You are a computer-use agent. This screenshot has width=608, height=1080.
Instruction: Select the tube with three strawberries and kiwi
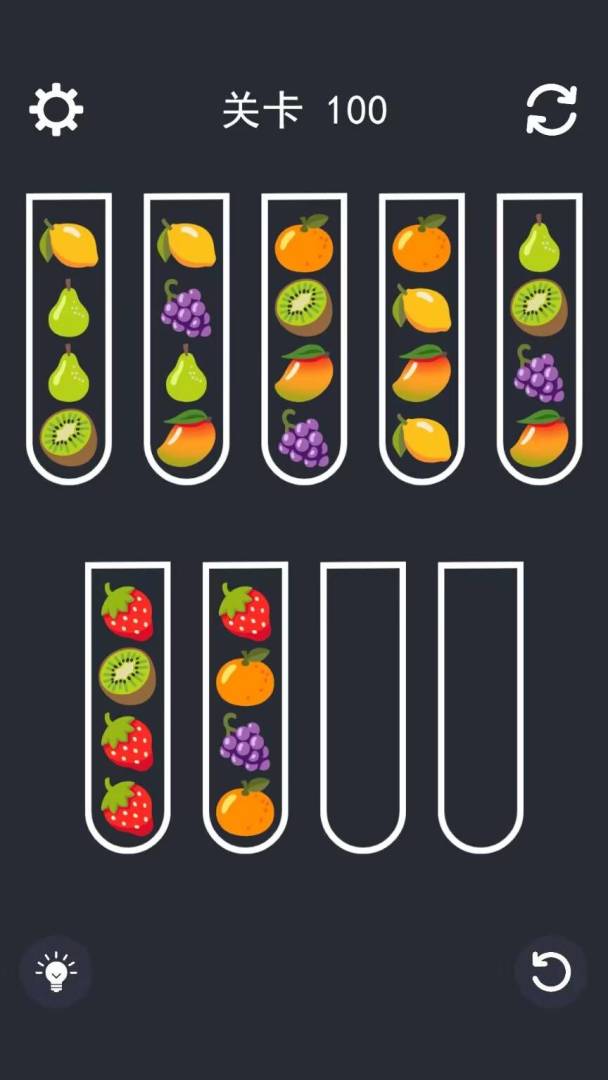(128, 708)
